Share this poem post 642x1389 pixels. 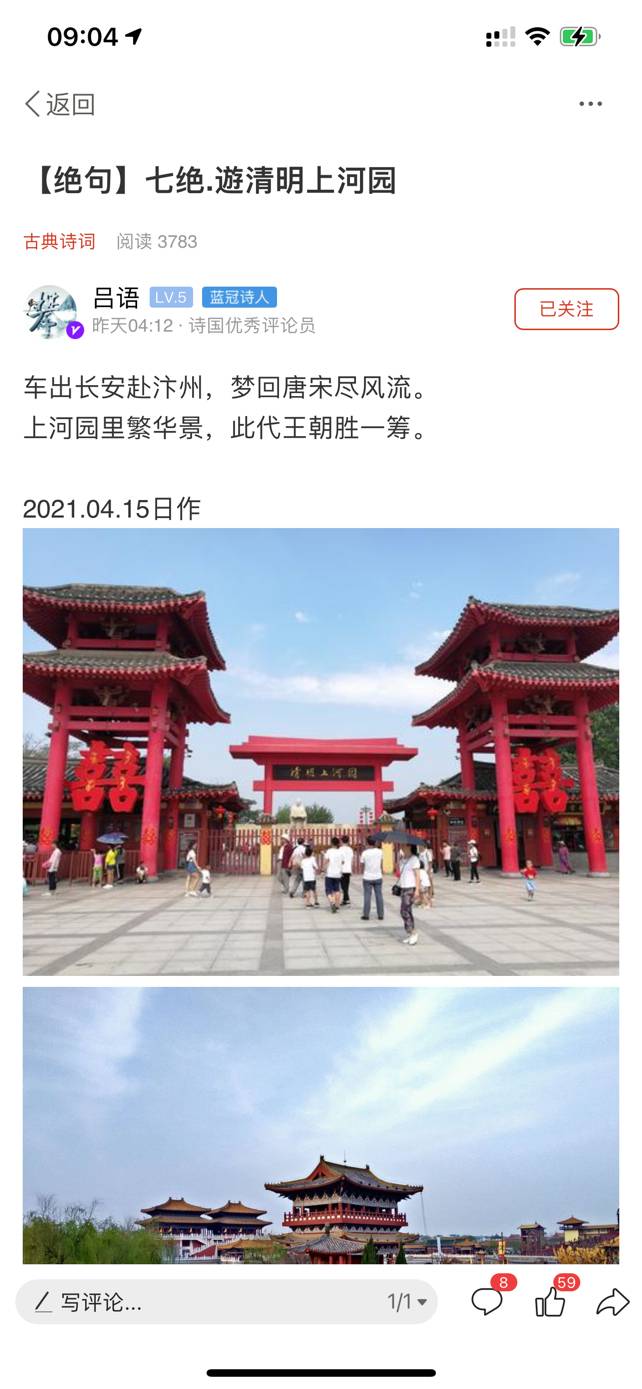[612, 1302]
